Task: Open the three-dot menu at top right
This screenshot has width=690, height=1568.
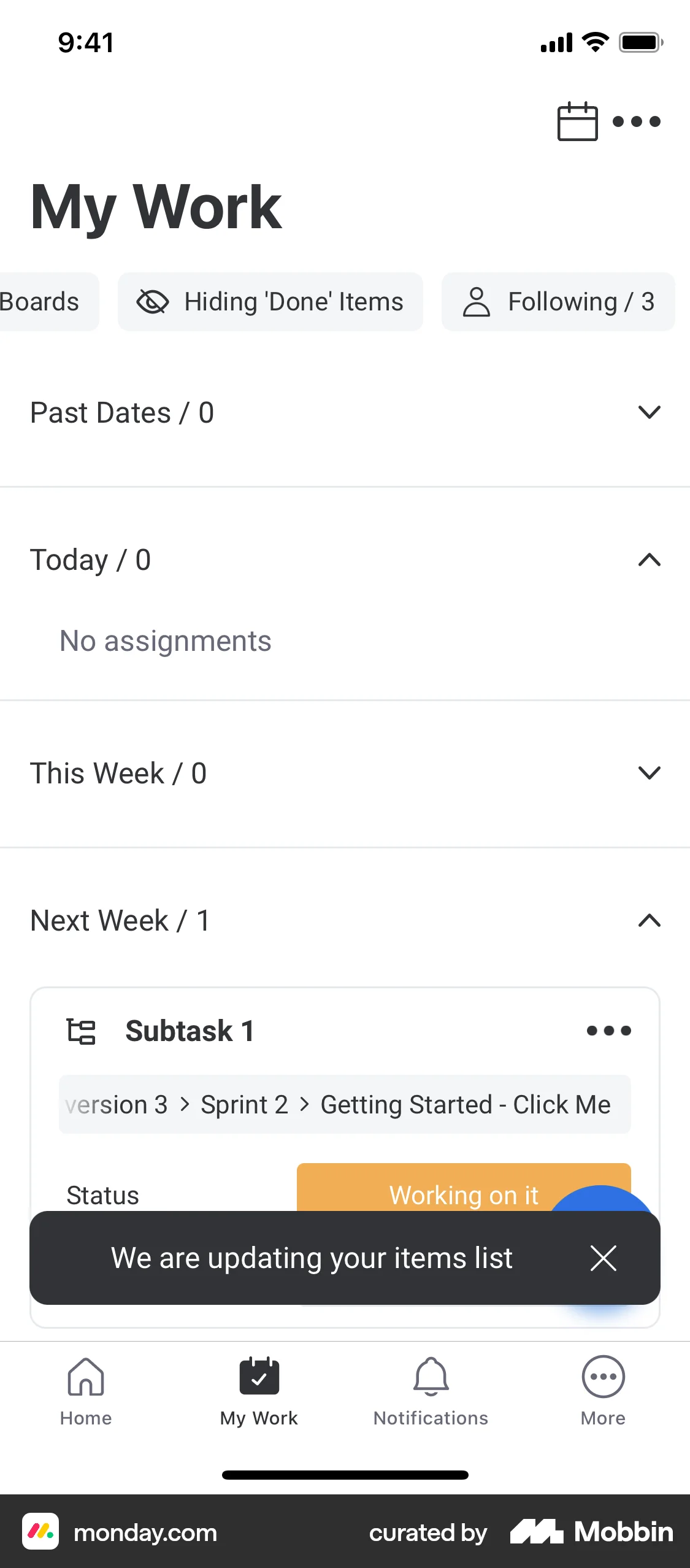Action: (x=635, y=122)
